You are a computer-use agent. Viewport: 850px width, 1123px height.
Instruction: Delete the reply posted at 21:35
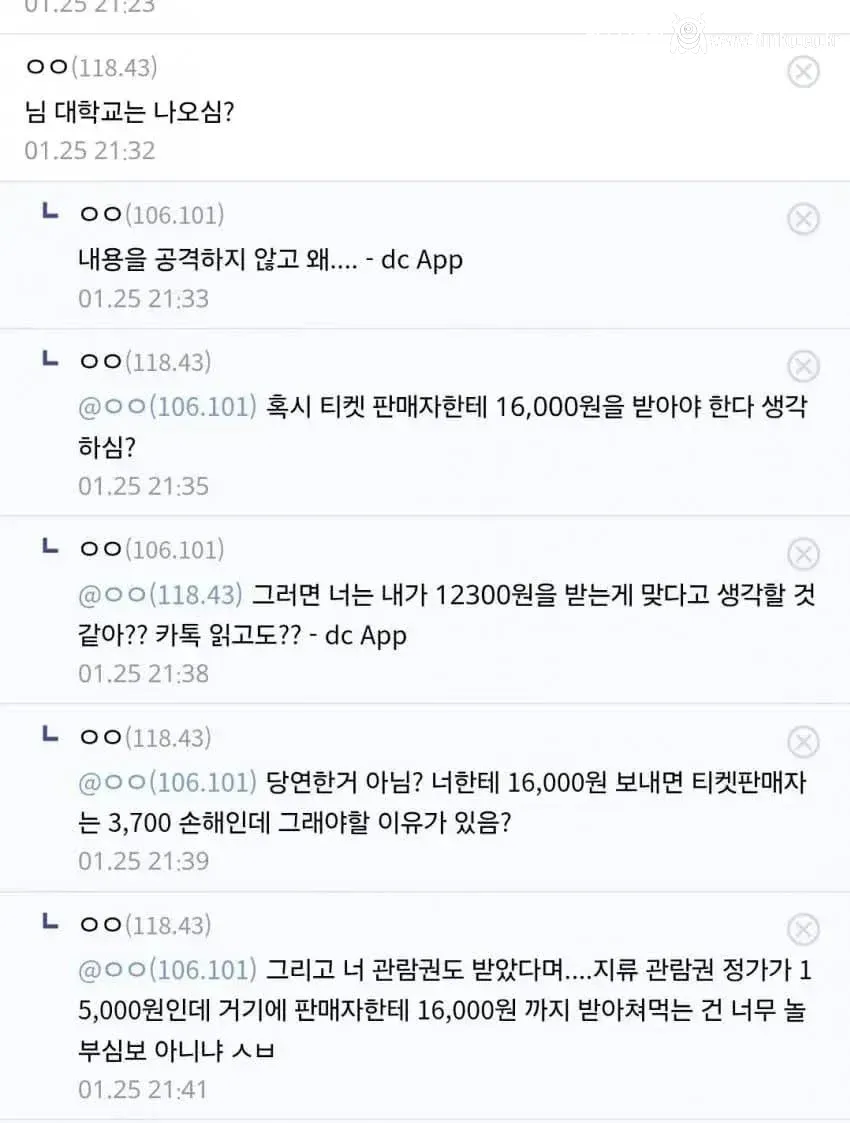pos(804,366)
